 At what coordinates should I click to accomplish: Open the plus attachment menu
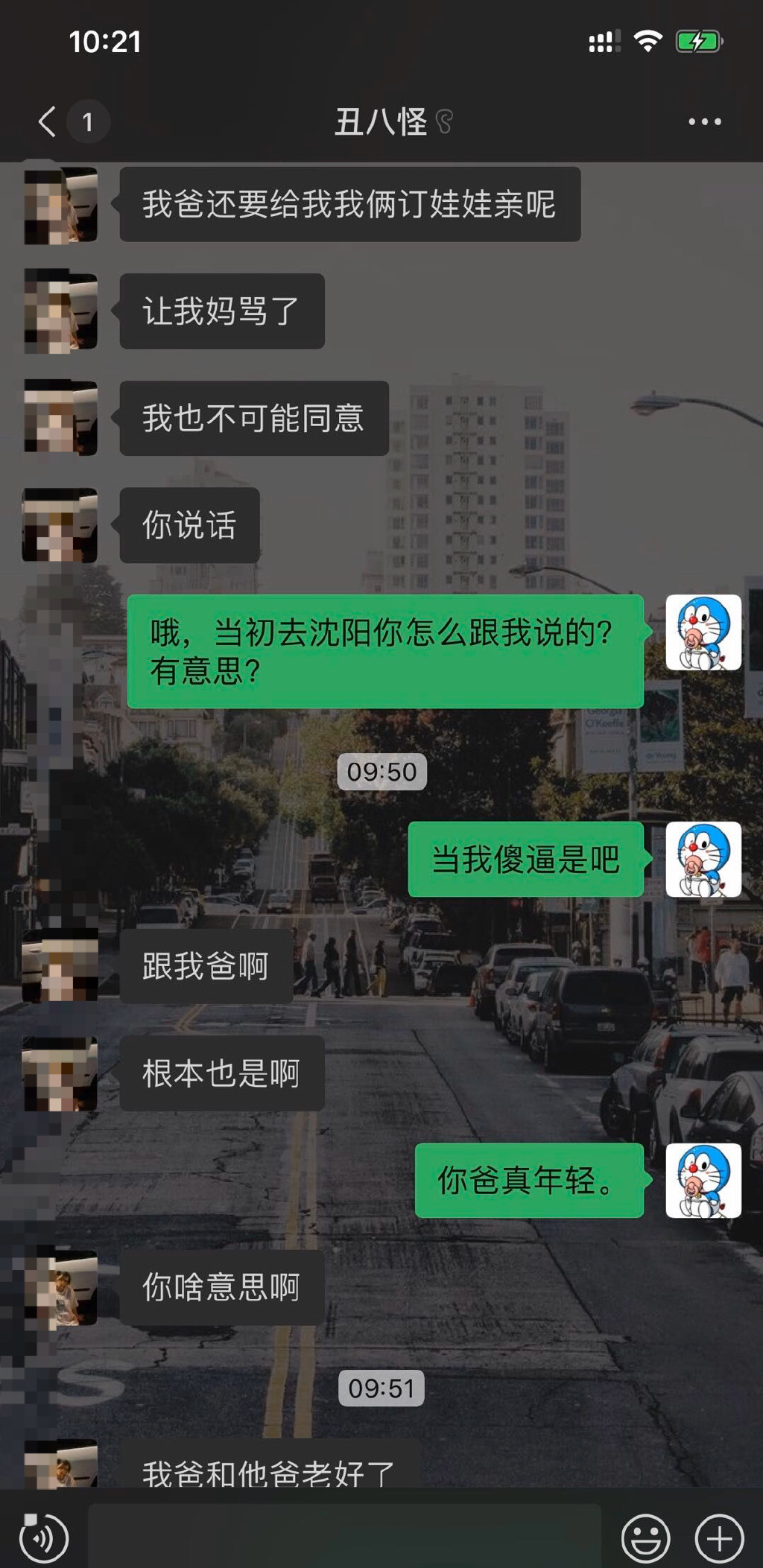point(719,1538)
